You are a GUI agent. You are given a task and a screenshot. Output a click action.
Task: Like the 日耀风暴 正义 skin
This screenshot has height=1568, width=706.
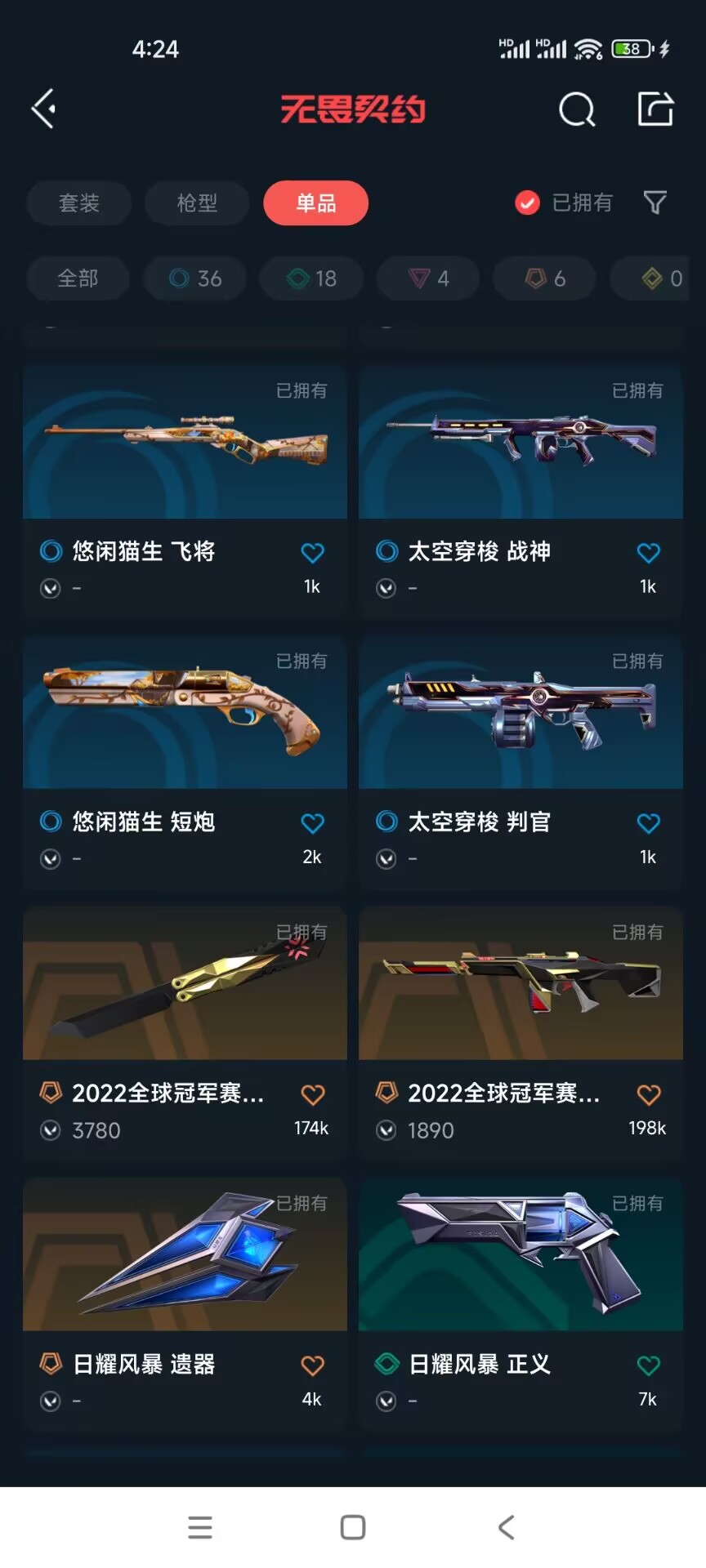(648, 1365)
